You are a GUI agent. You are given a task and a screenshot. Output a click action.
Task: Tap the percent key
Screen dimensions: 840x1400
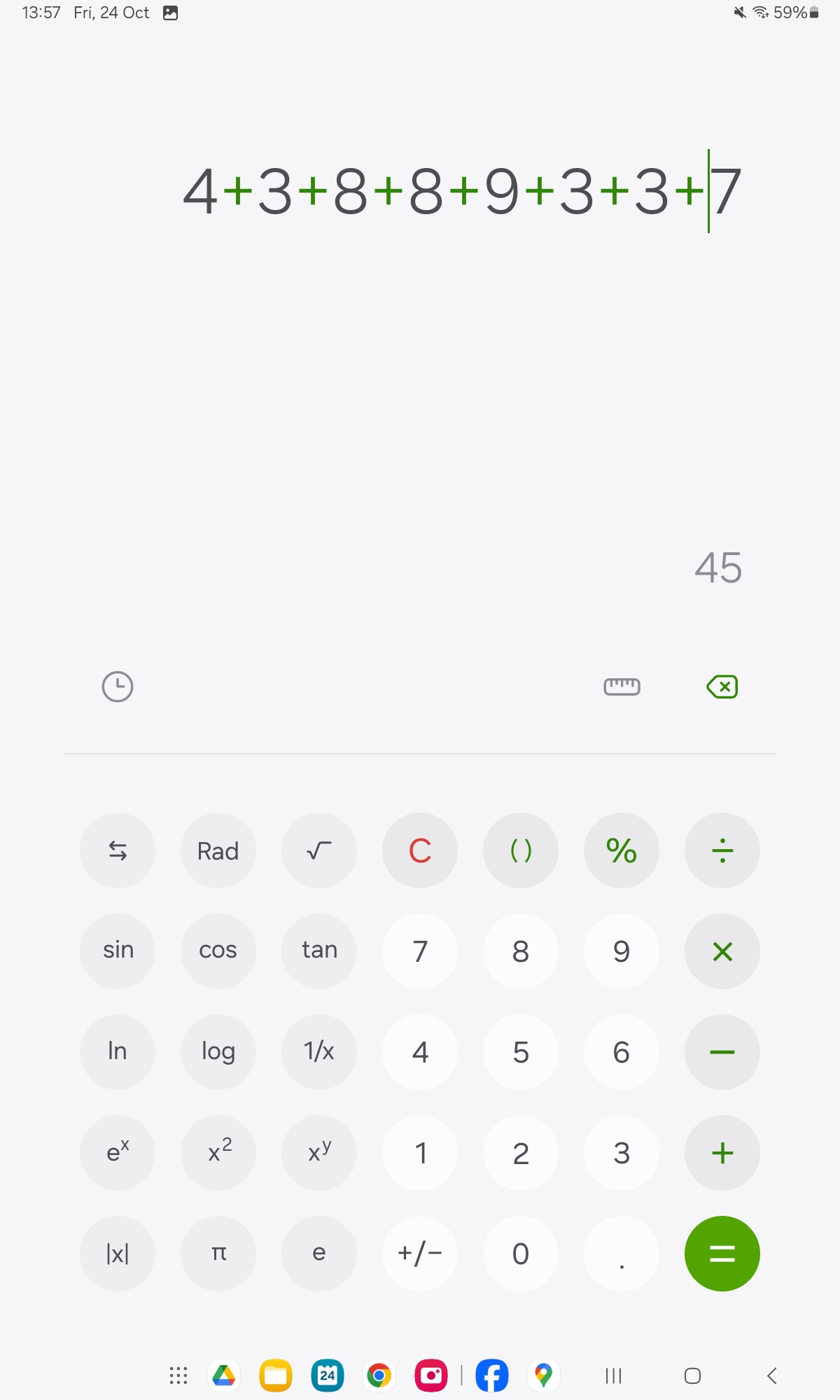pos(622,850)
